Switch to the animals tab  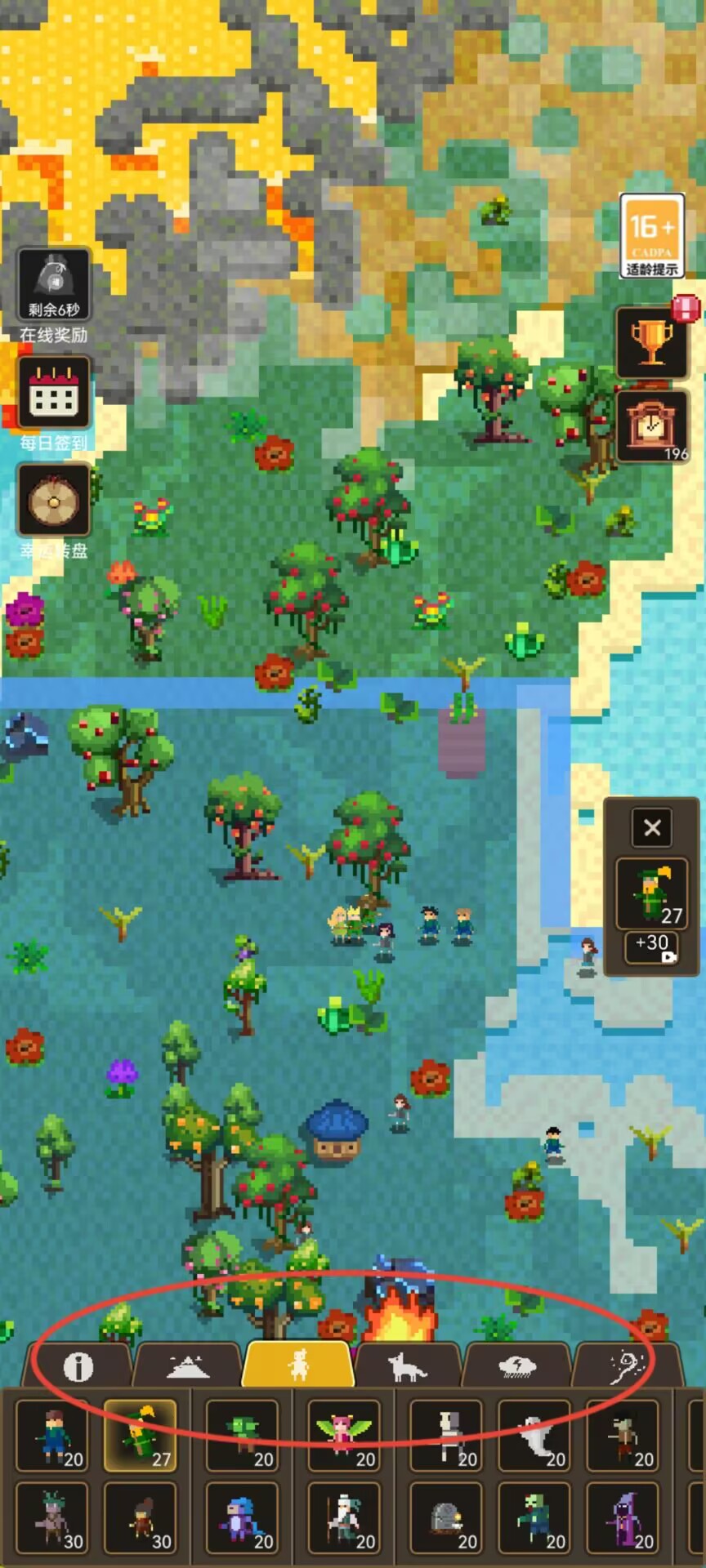[407, 1366]
